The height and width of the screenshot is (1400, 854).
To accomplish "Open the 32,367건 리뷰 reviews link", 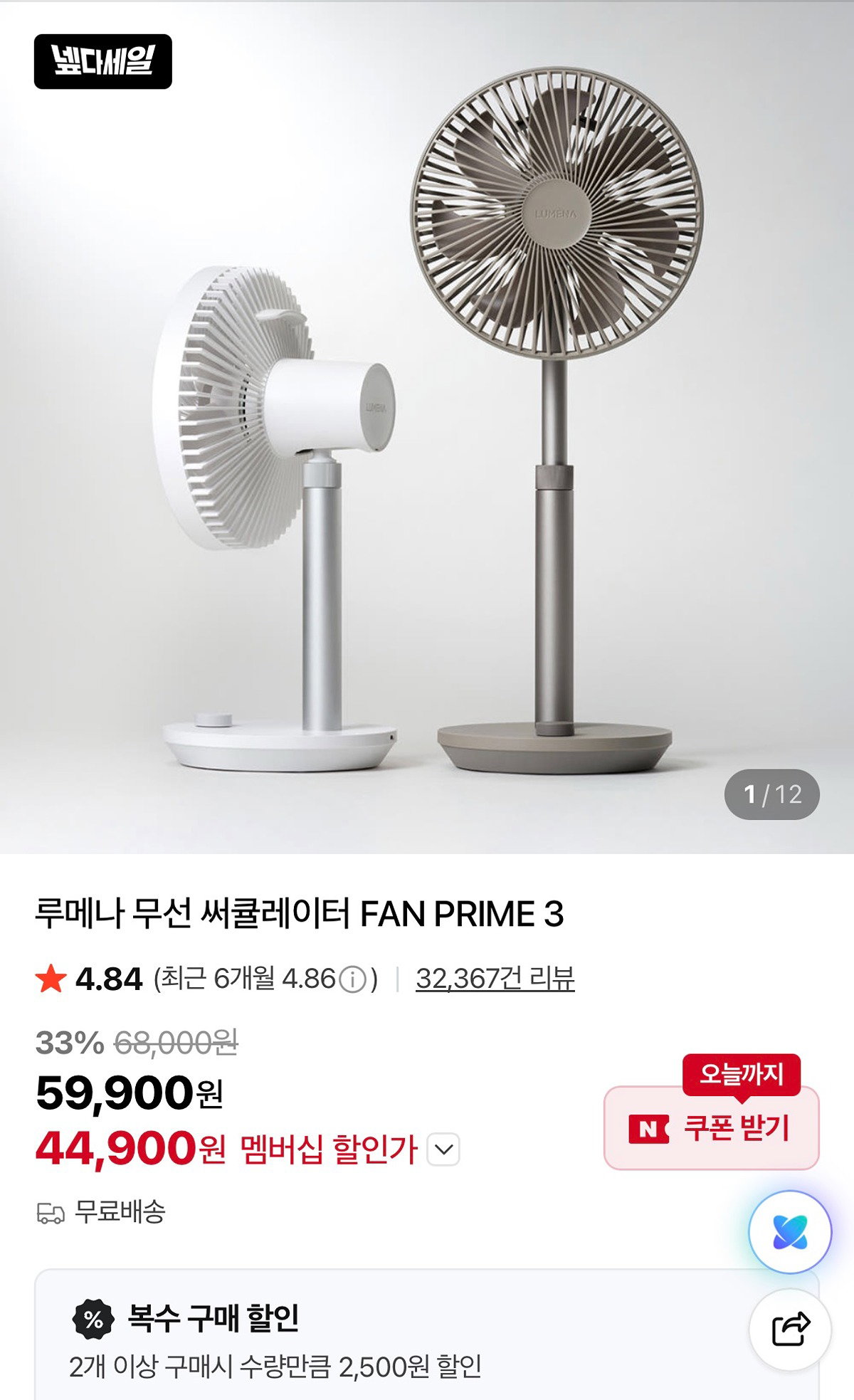I will [495, 979].
